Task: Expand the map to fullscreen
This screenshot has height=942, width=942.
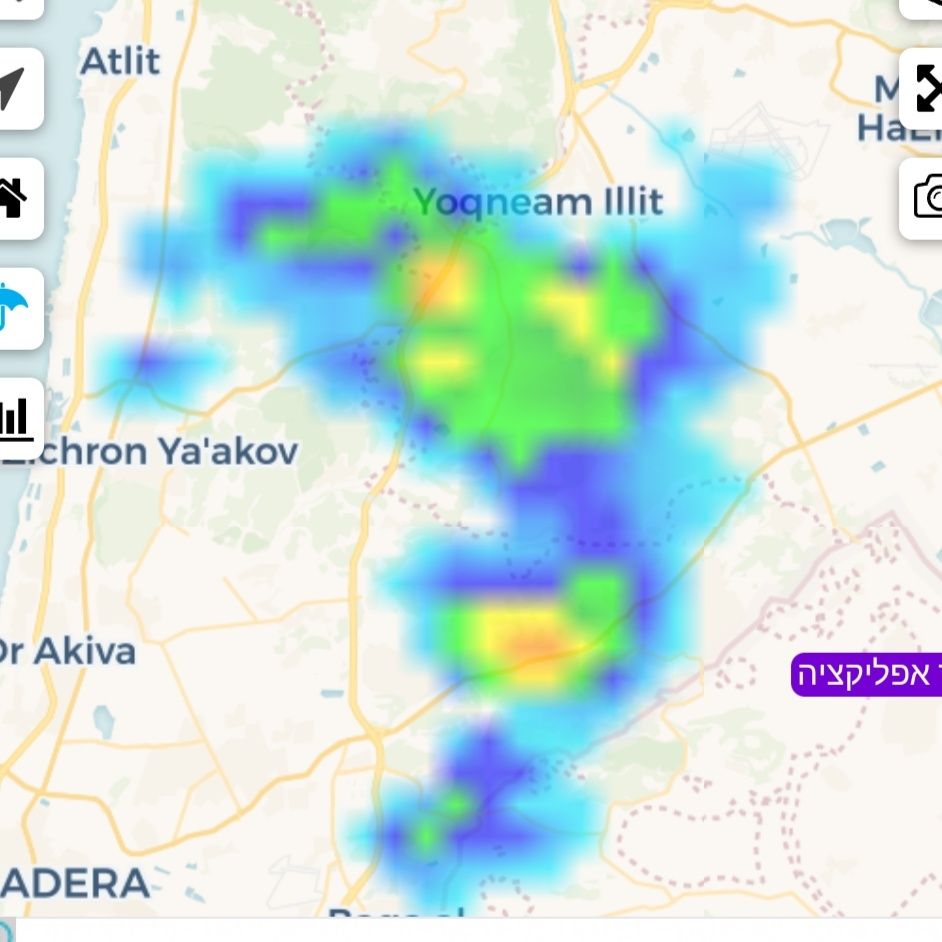Action: click(x=924, y=89)
